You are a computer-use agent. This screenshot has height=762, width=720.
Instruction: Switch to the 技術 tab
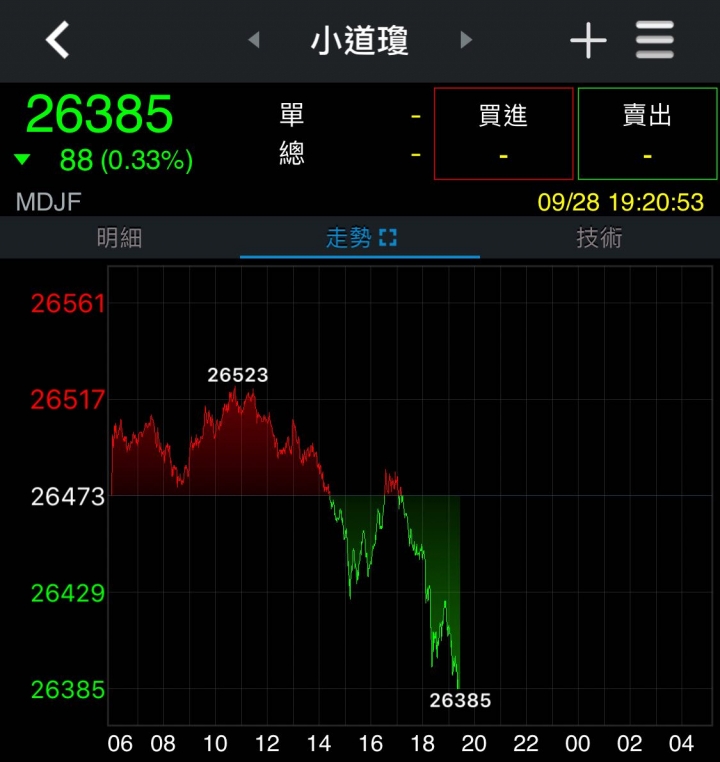(599, 238)
